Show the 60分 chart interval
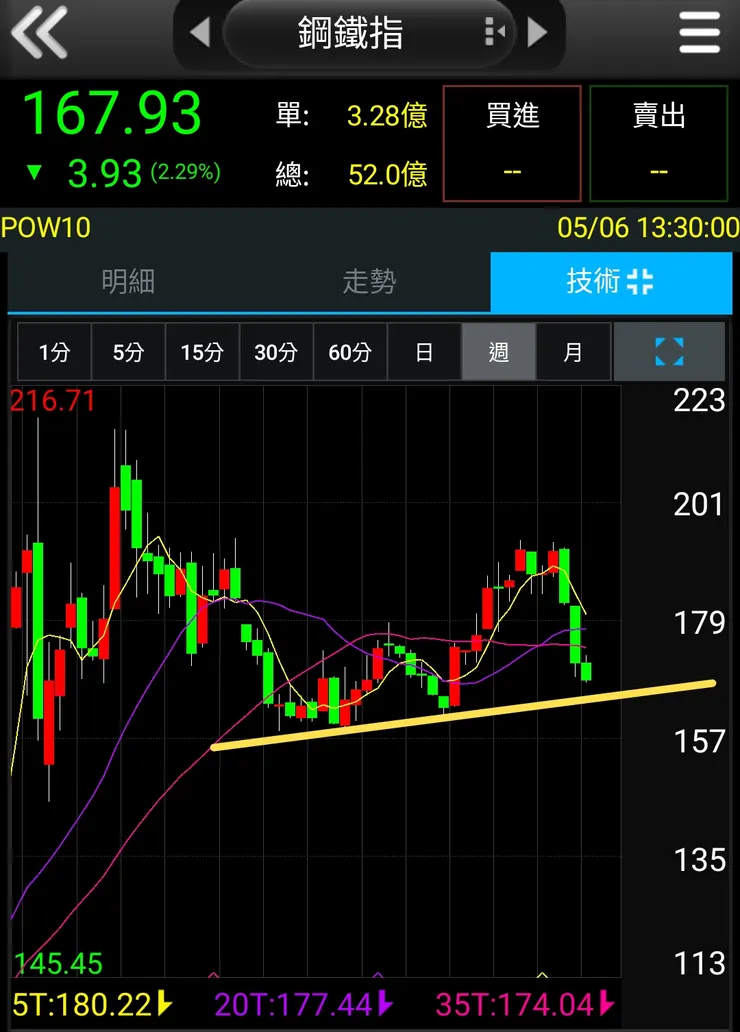The width and height of the screenshot is (740, 1032). (x=350, y=352)
